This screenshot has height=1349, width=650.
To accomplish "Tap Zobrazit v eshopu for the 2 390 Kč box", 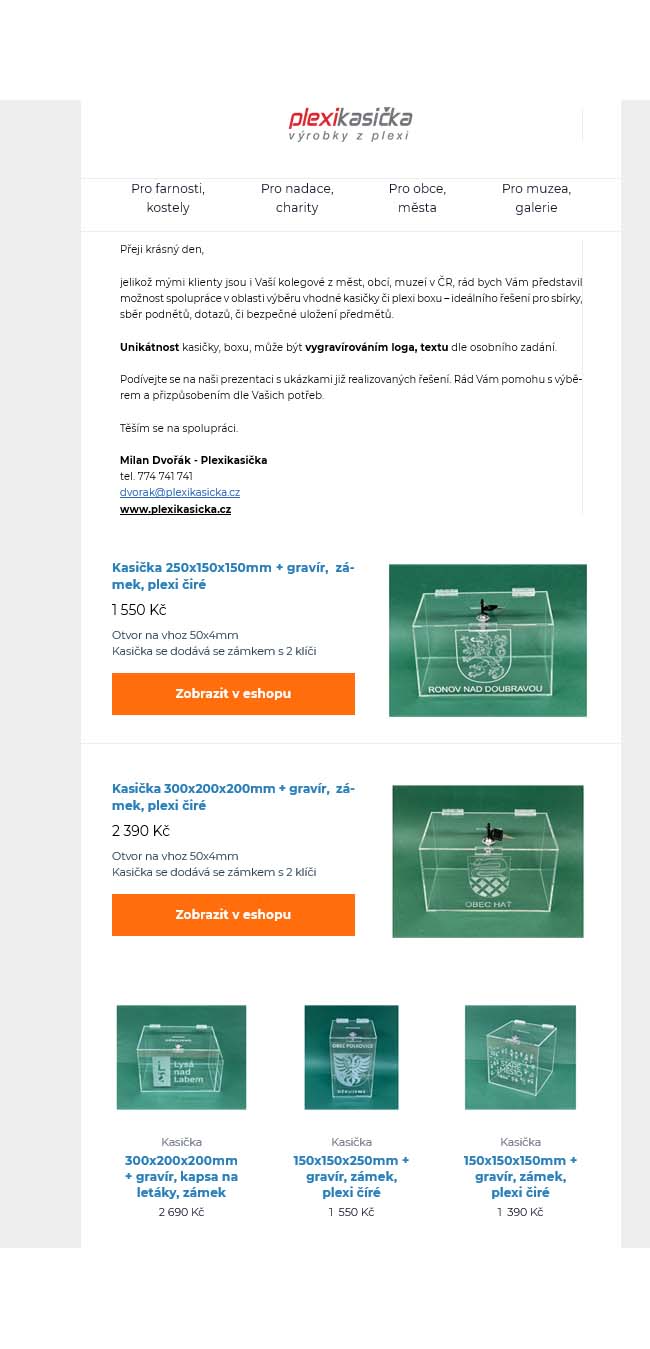I will click(x=233, y=915).
